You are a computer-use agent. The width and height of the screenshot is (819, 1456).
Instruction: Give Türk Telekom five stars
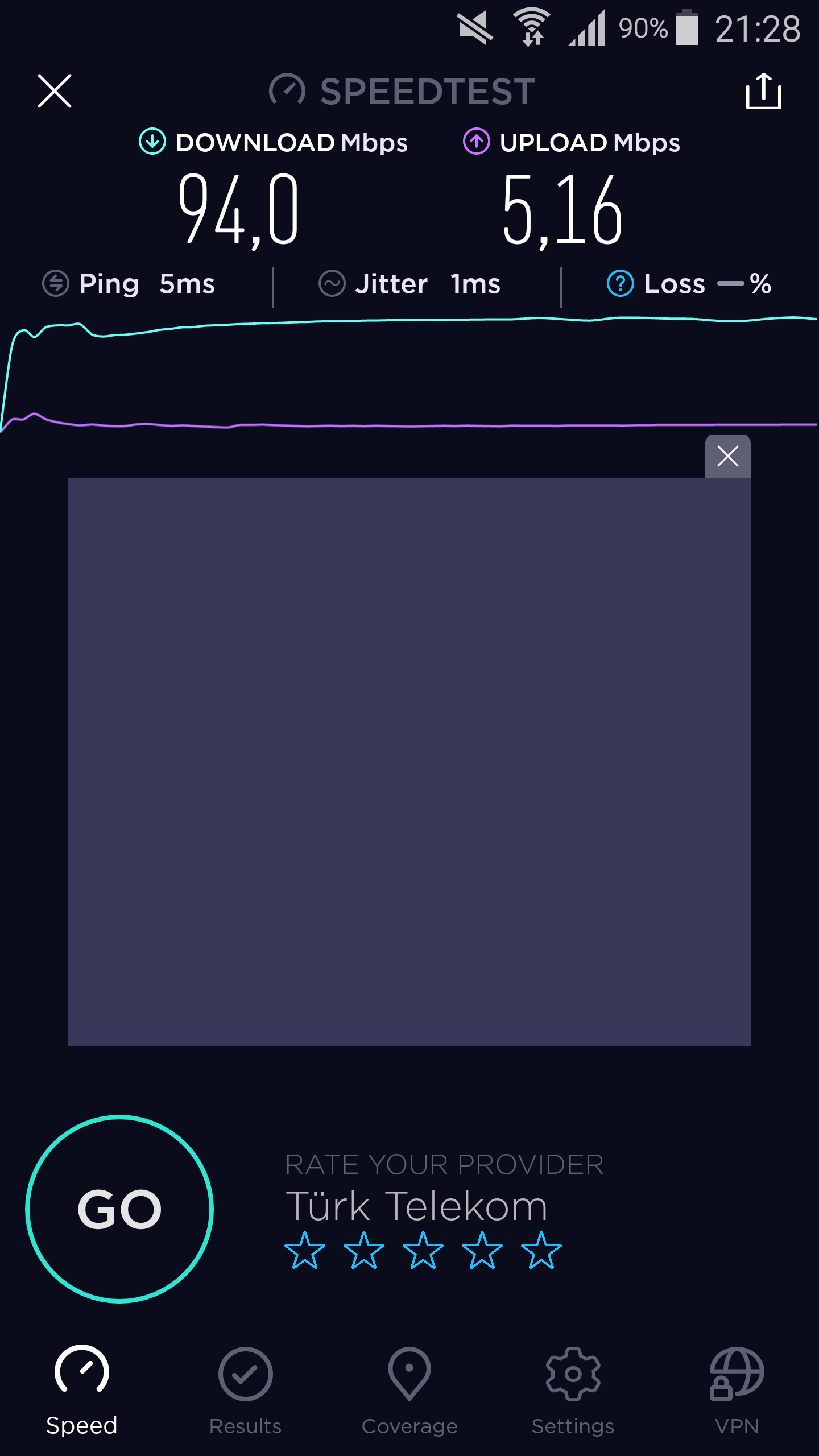click(x=541, y=1250)
